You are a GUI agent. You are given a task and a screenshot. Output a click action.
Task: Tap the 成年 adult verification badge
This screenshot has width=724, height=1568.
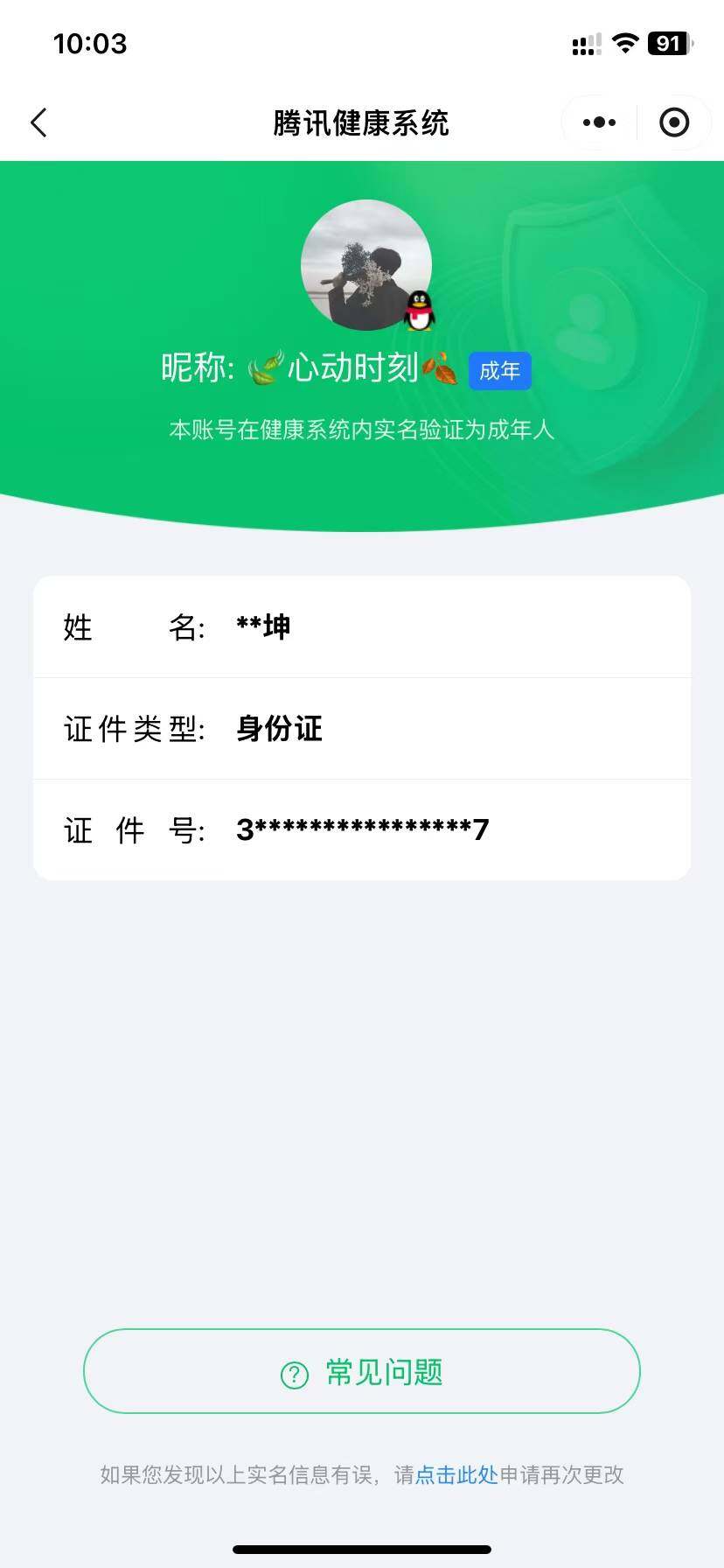pos(499,370)
